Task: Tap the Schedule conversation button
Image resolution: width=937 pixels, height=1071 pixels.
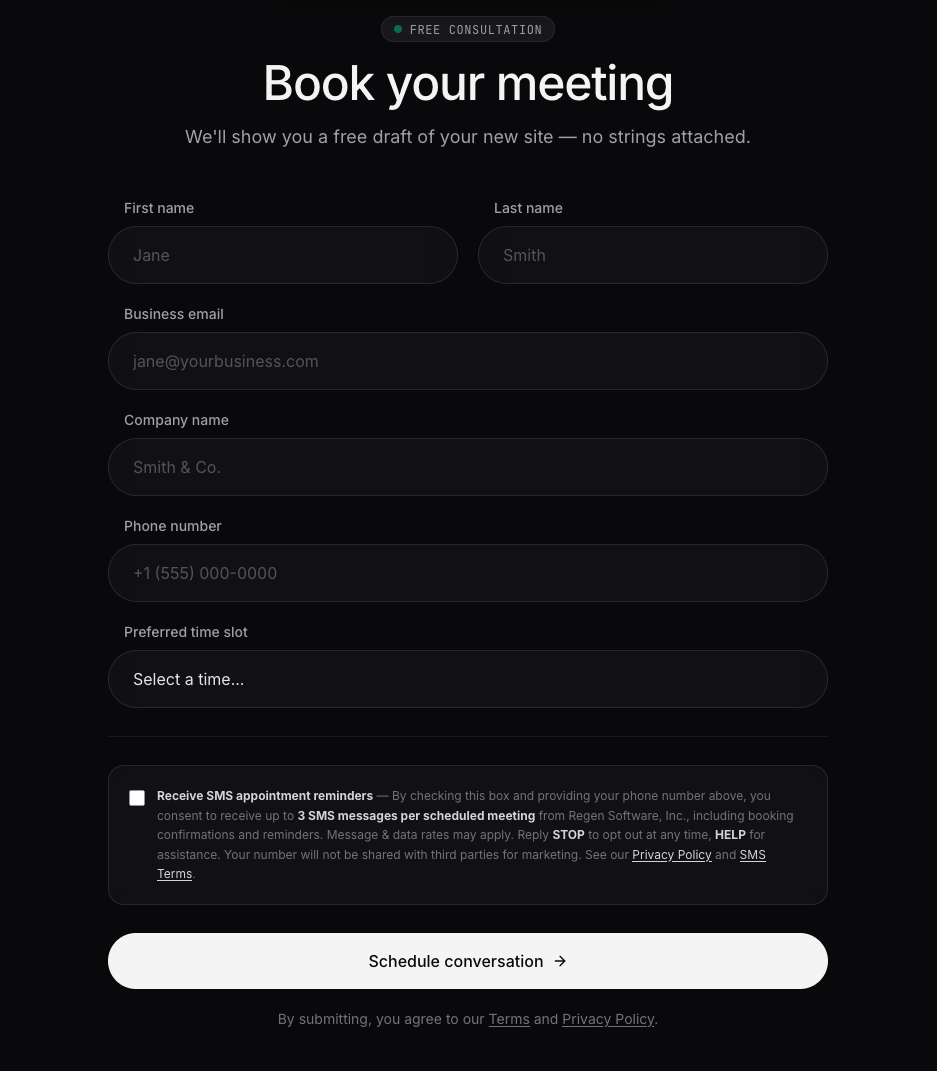Action: [x=467, y=961]
